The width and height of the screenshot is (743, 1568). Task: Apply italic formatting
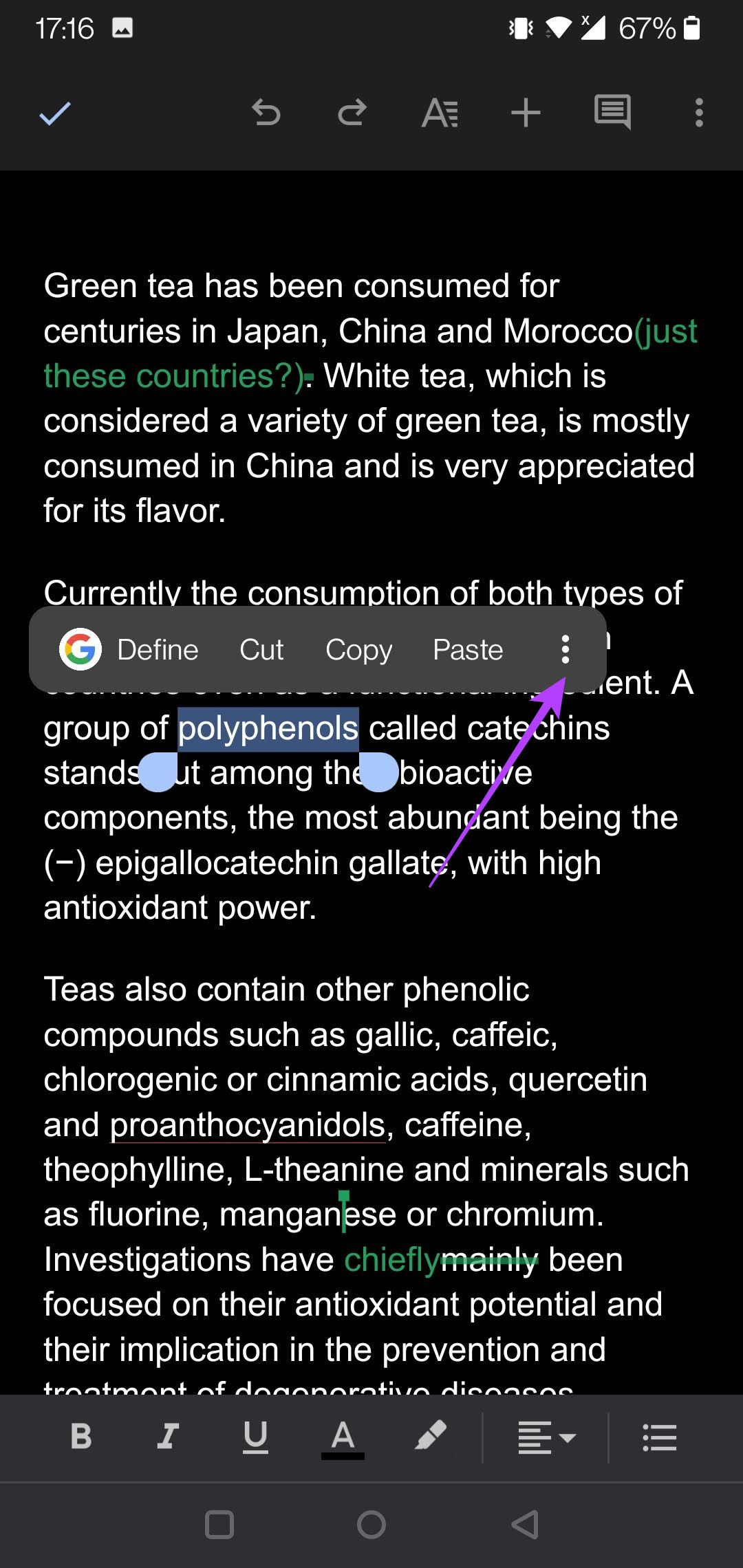[x=168, y=1437]
